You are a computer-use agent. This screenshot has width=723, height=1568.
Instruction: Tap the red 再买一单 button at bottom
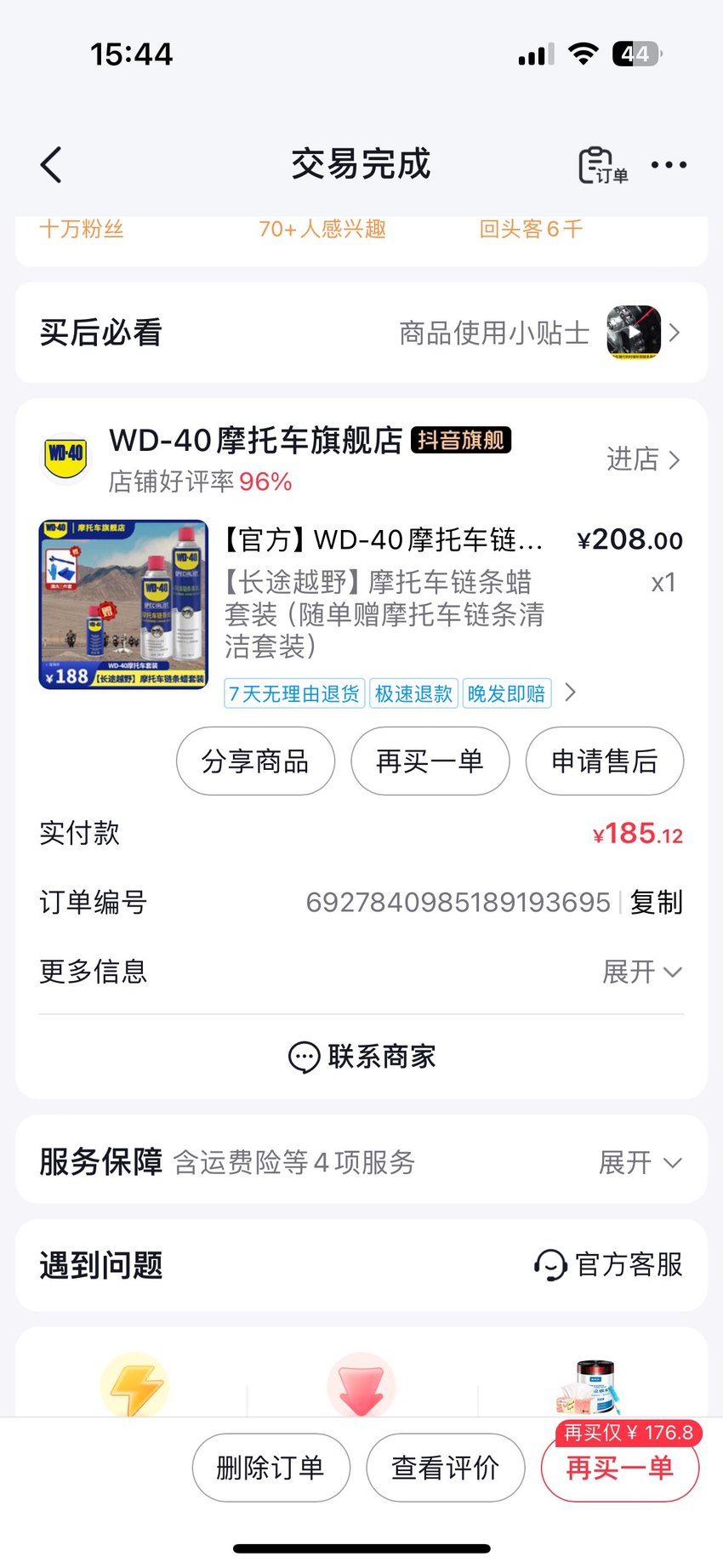tap(620, 1468)
